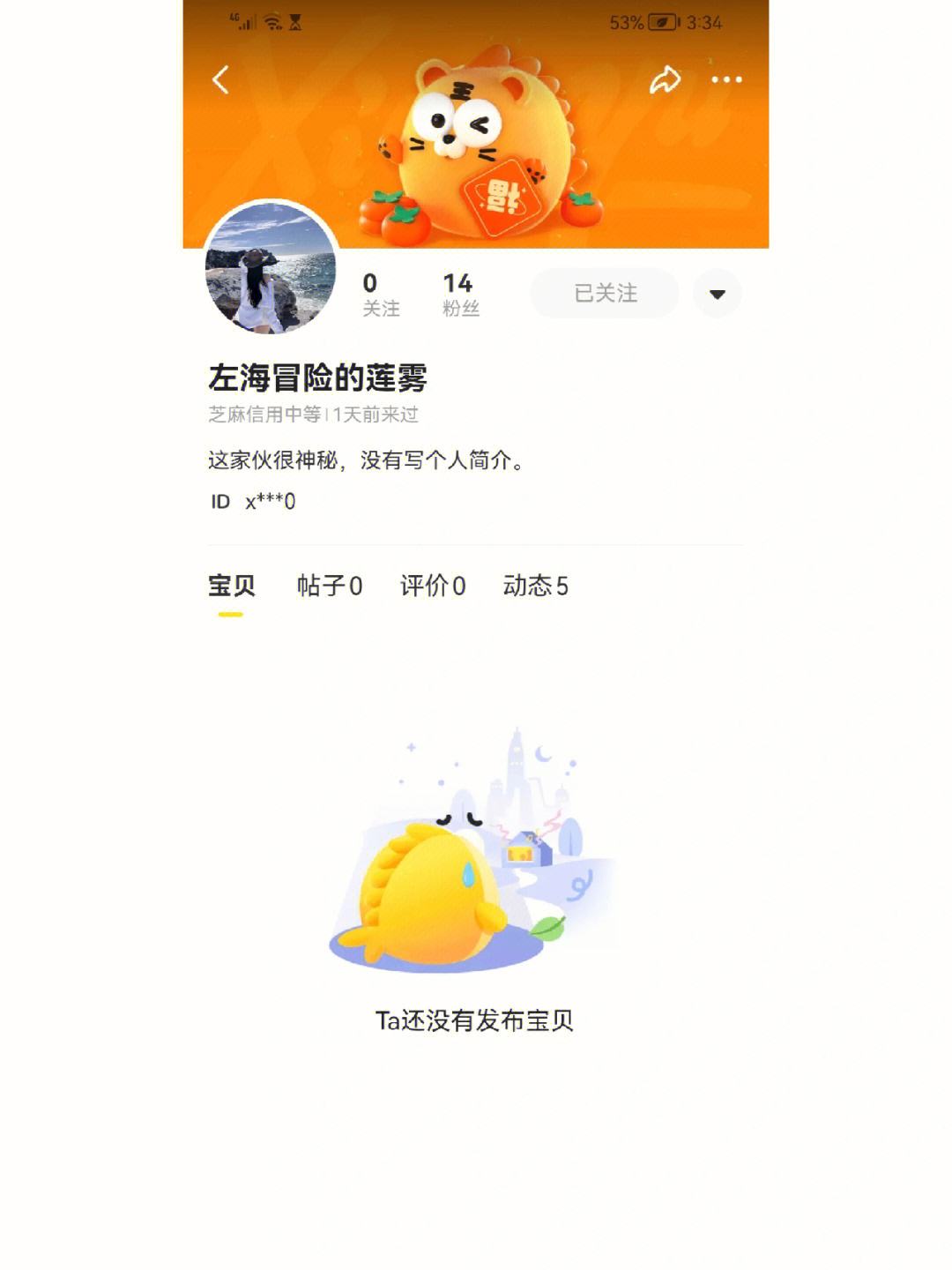The width and height of the screenshot is (952, 1270).
Task: Expand the dropdown arrow beside 已关注
Action: tap(718, 294)
